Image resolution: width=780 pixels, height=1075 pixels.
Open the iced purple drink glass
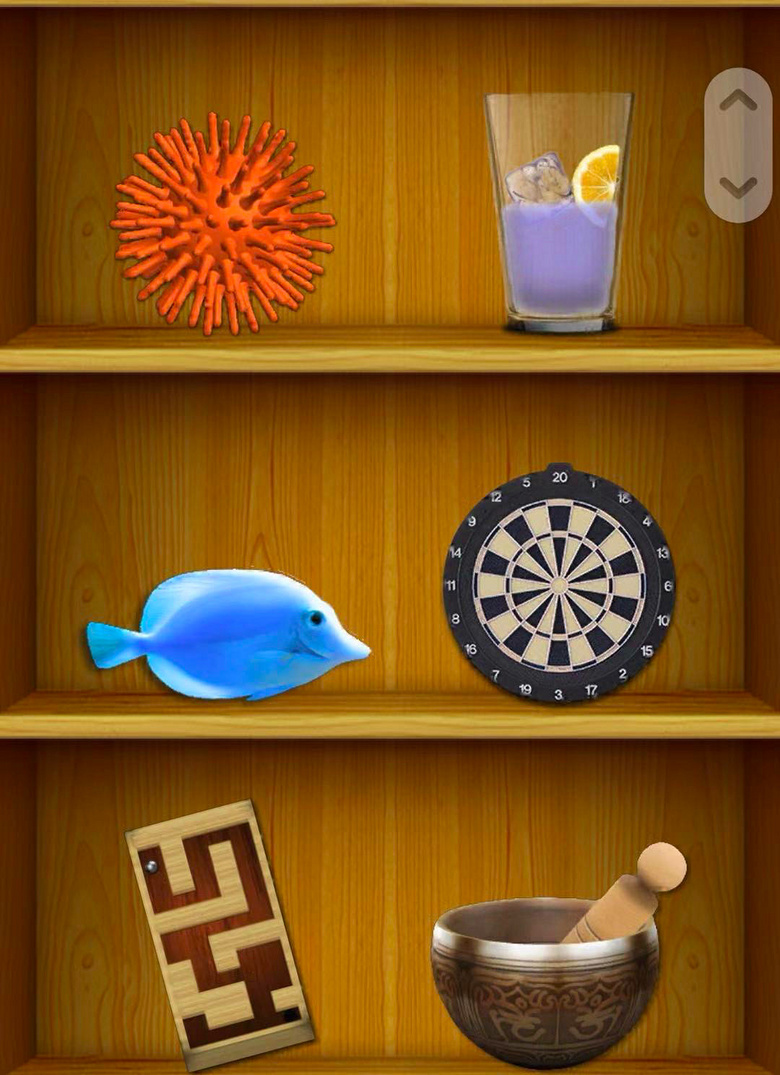pyautogui.click(x=558, y=215)
